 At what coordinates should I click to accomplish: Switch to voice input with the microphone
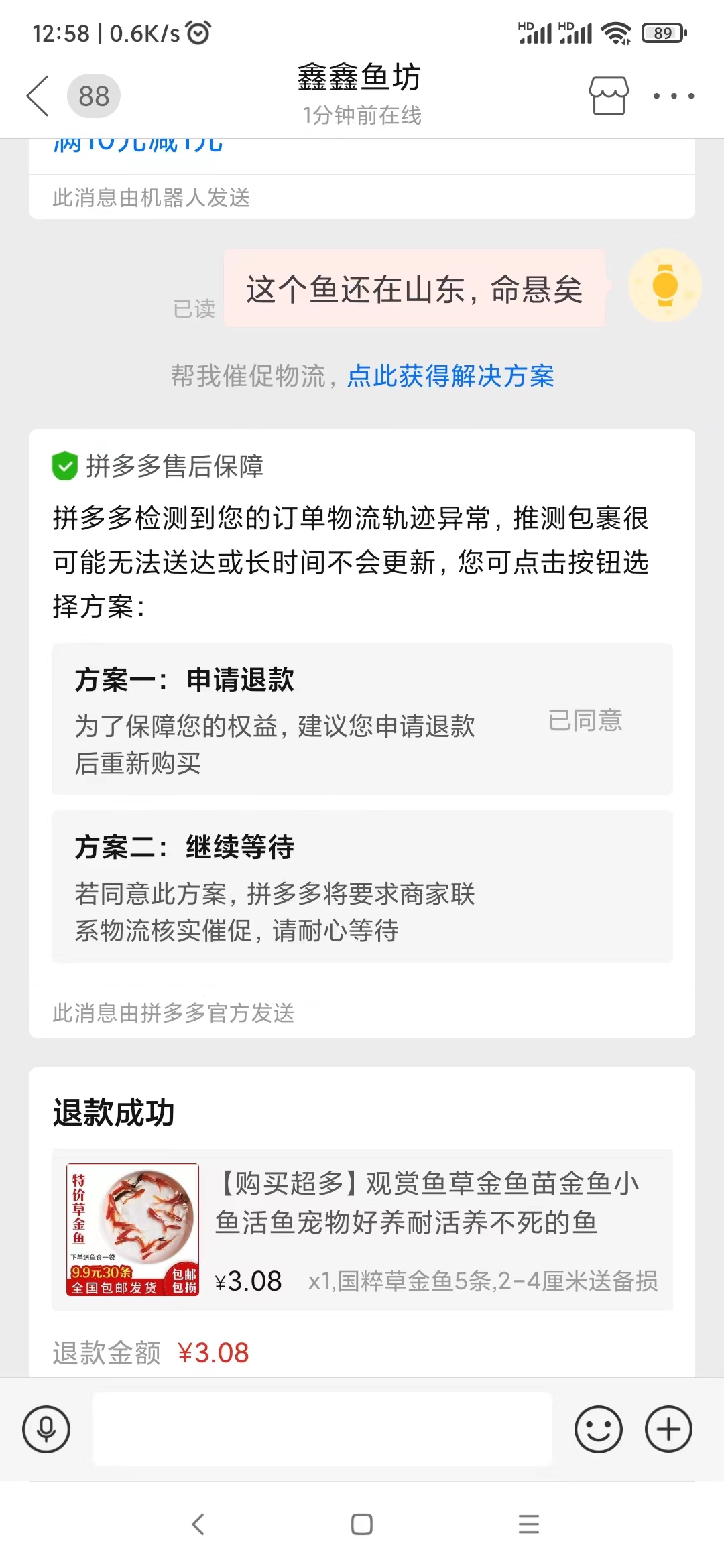[46, 1429]
